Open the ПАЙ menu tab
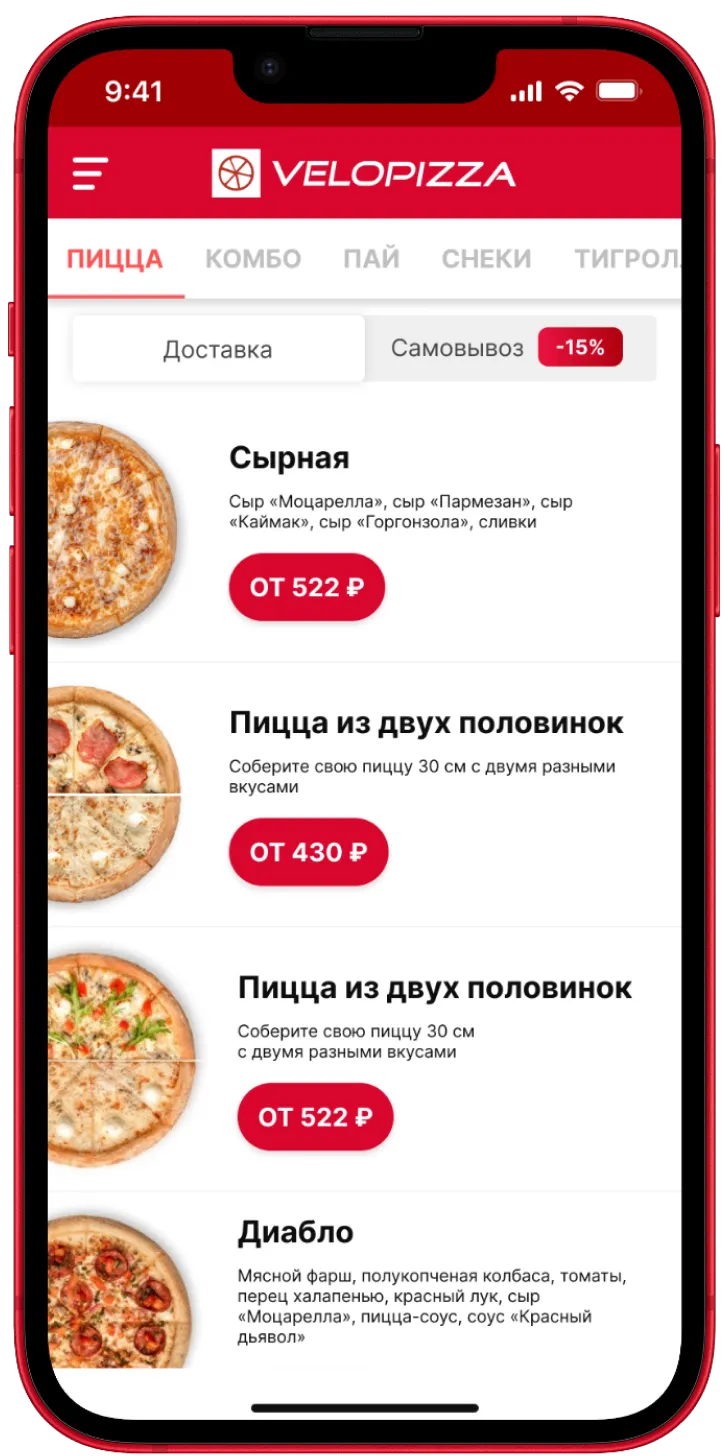728x1456 pixels. (371, 257)
